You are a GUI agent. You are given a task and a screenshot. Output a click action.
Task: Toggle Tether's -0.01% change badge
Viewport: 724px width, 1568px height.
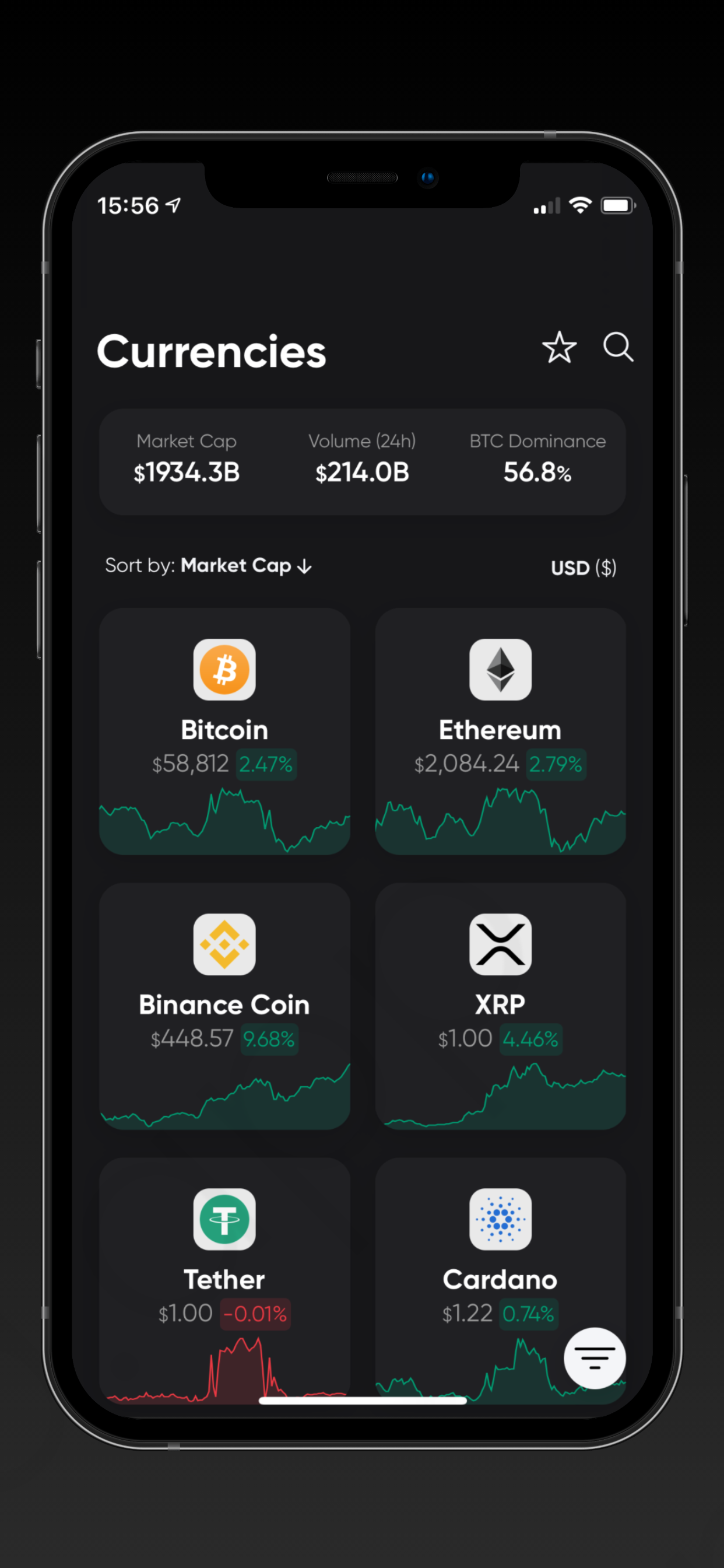click(255, 1314)
